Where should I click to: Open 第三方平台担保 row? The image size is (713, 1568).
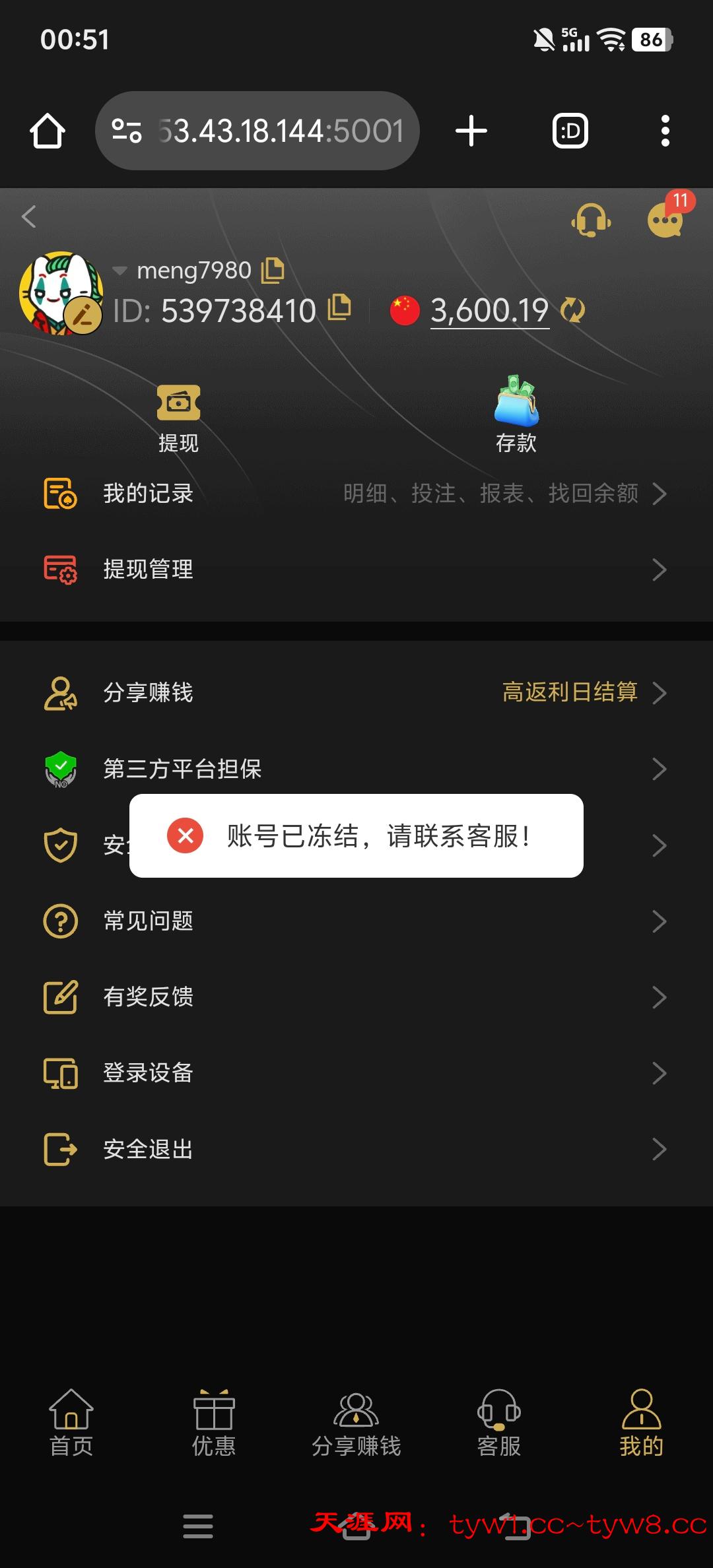356,769
